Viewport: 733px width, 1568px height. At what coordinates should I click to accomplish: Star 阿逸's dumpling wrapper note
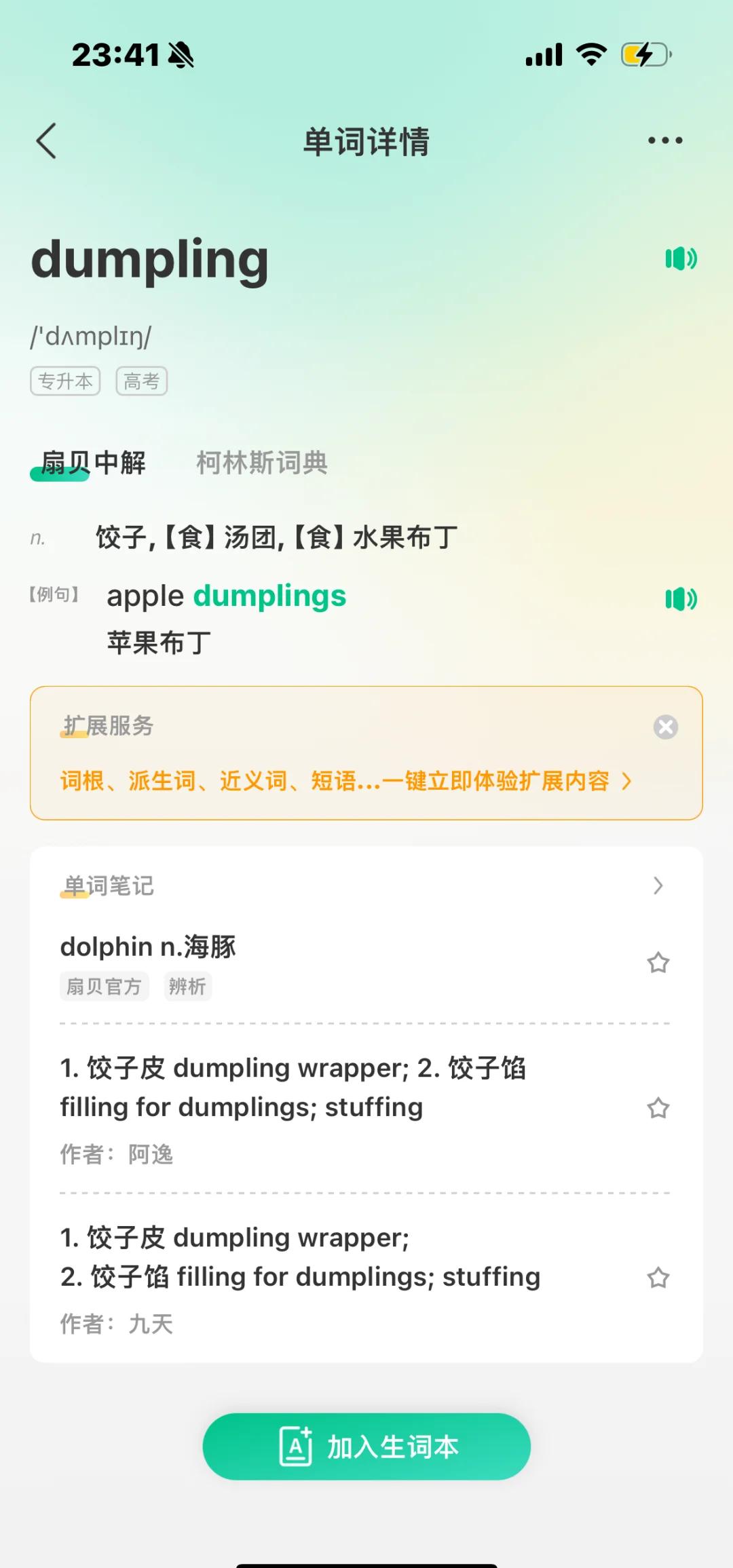pyautogui.click(x=659, y=1108)
